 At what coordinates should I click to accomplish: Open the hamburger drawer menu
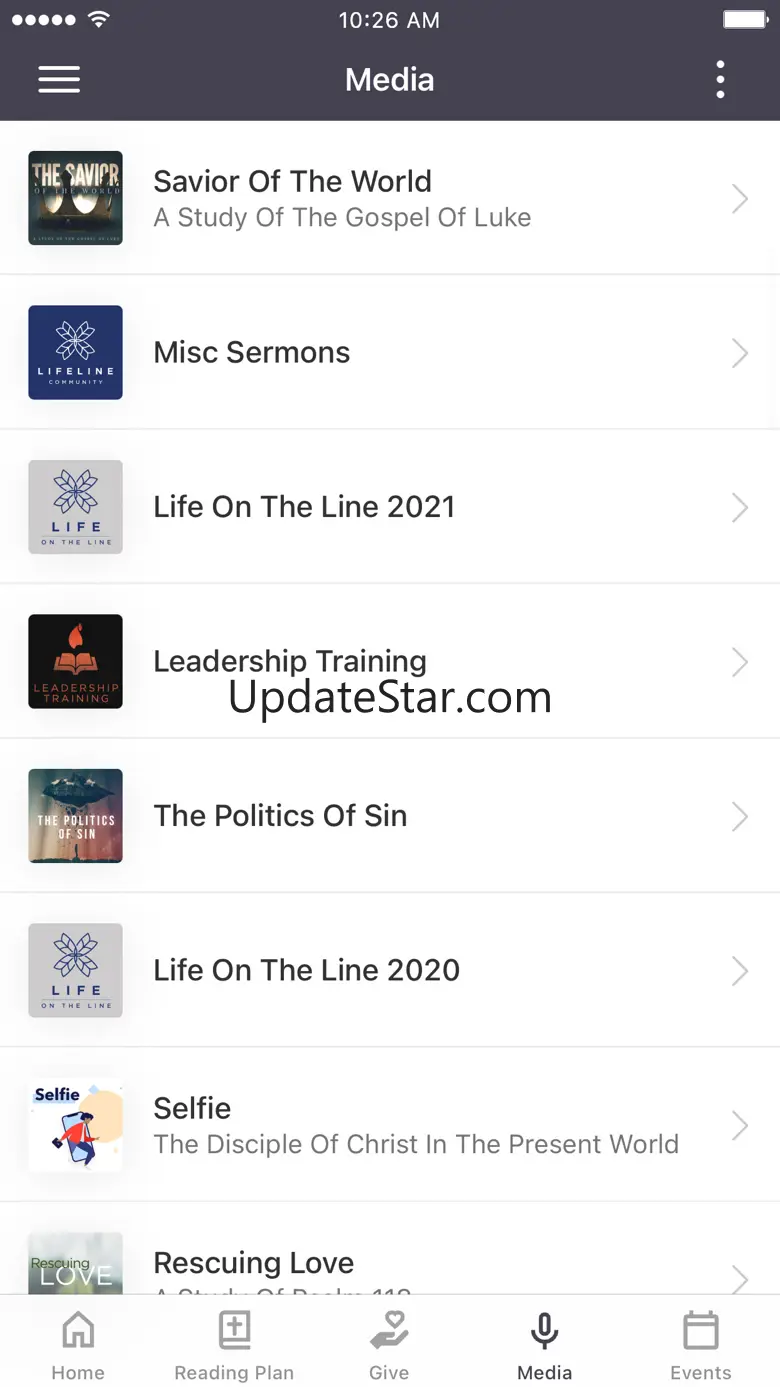pos(59,80)
